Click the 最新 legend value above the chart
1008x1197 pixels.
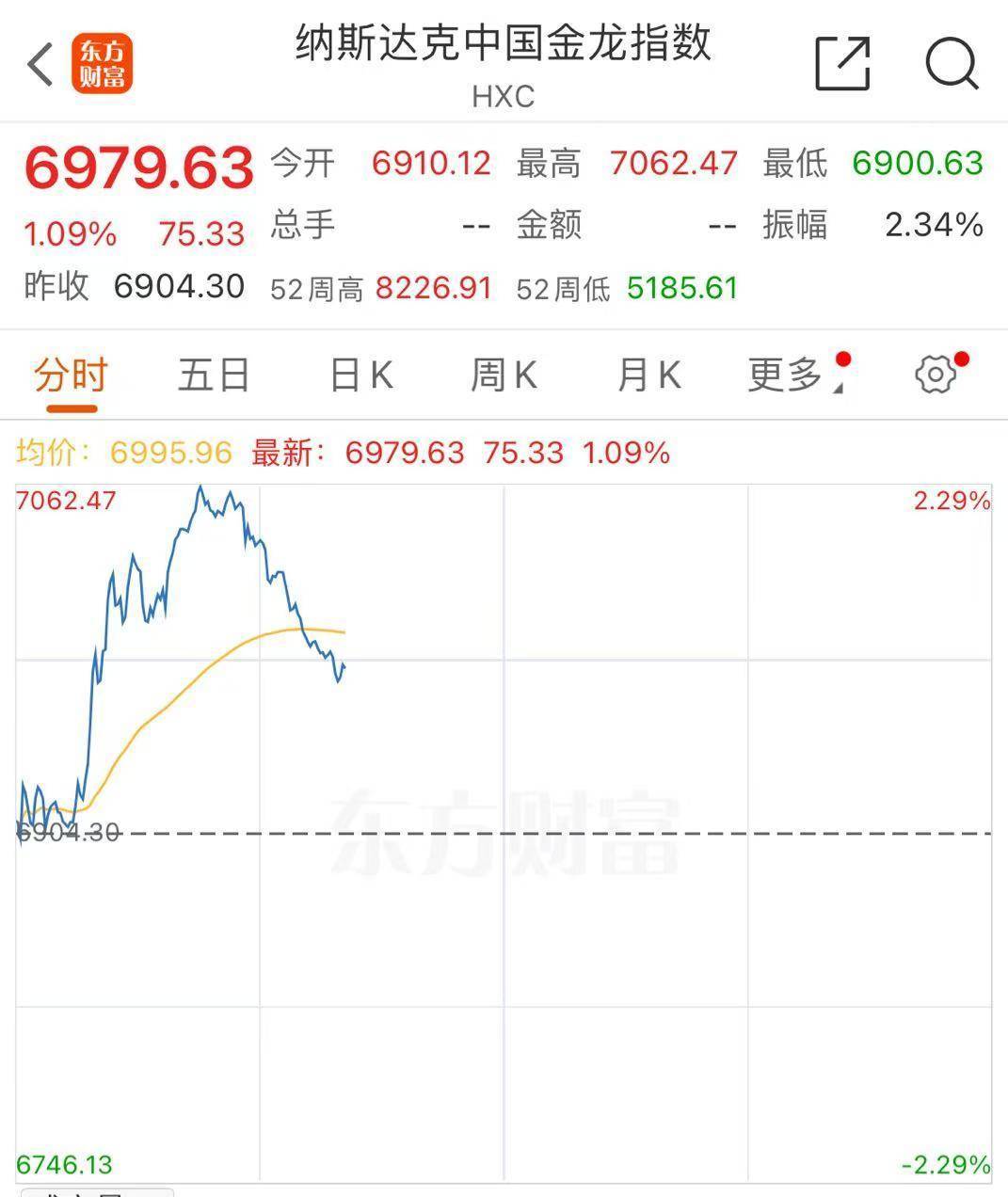tap(405, 453)
